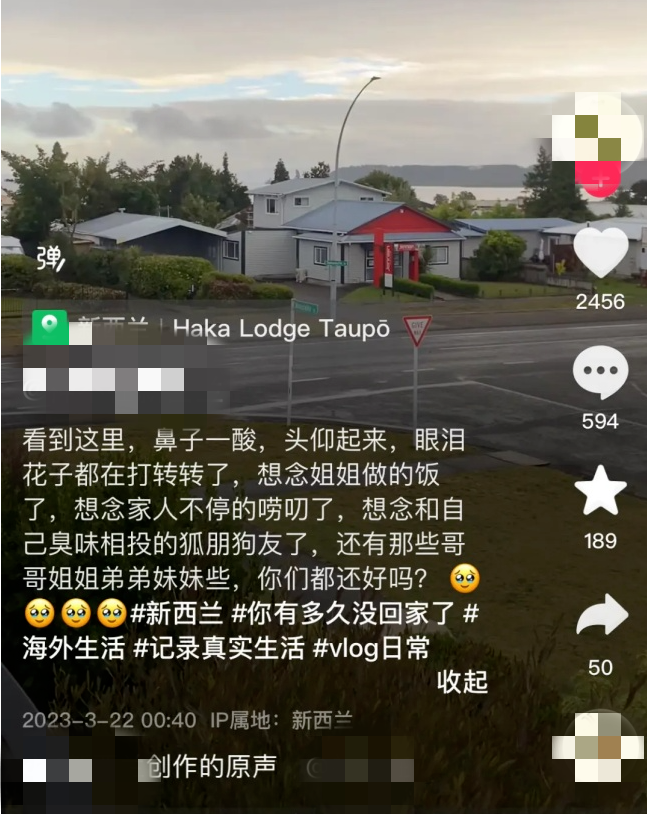647x814 pixels.
Task: Open the comments section
Action: click(600, 373)
